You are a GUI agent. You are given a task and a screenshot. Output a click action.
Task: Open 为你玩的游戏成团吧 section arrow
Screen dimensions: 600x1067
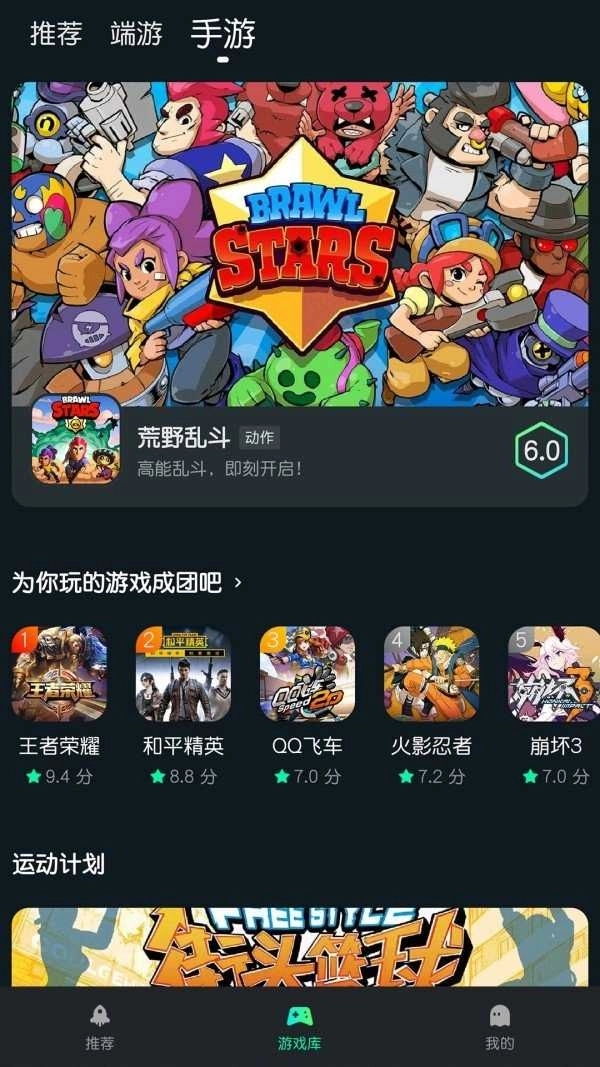[238, 581]
